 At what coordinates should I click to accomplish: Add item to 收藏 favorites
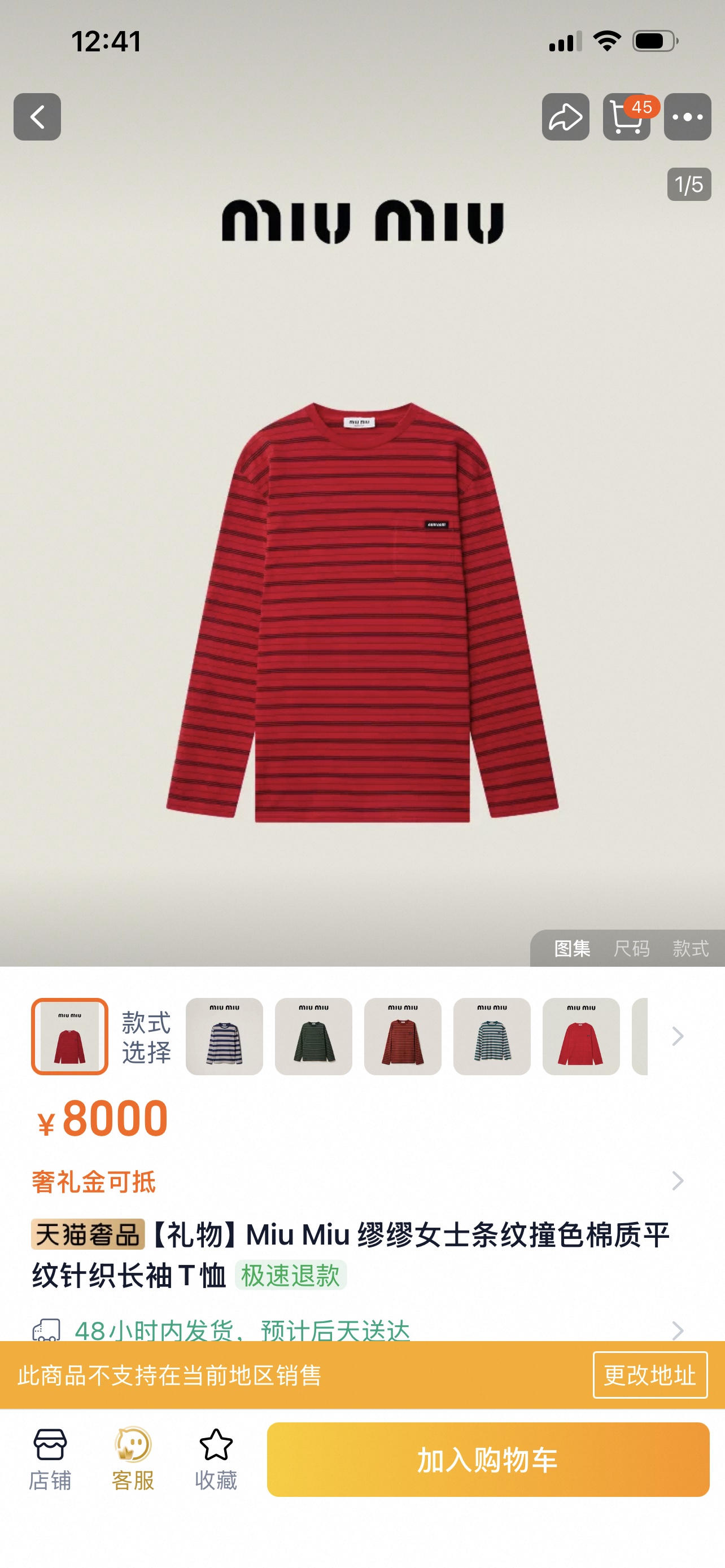(216, 1460)
